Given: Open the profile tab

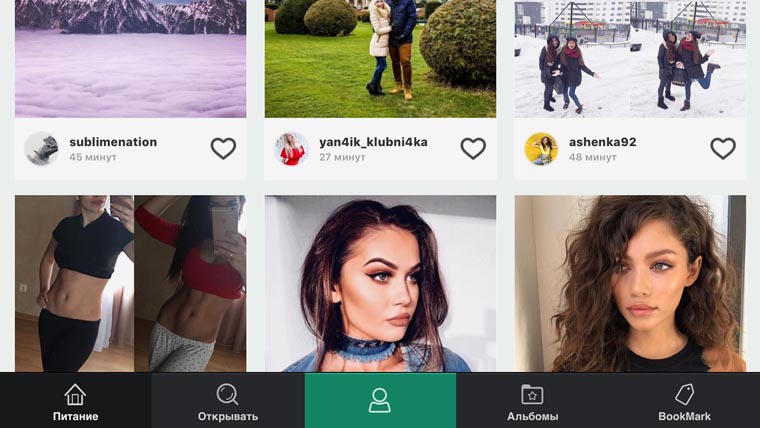Looking at the screenshot, I should [380, 401].
